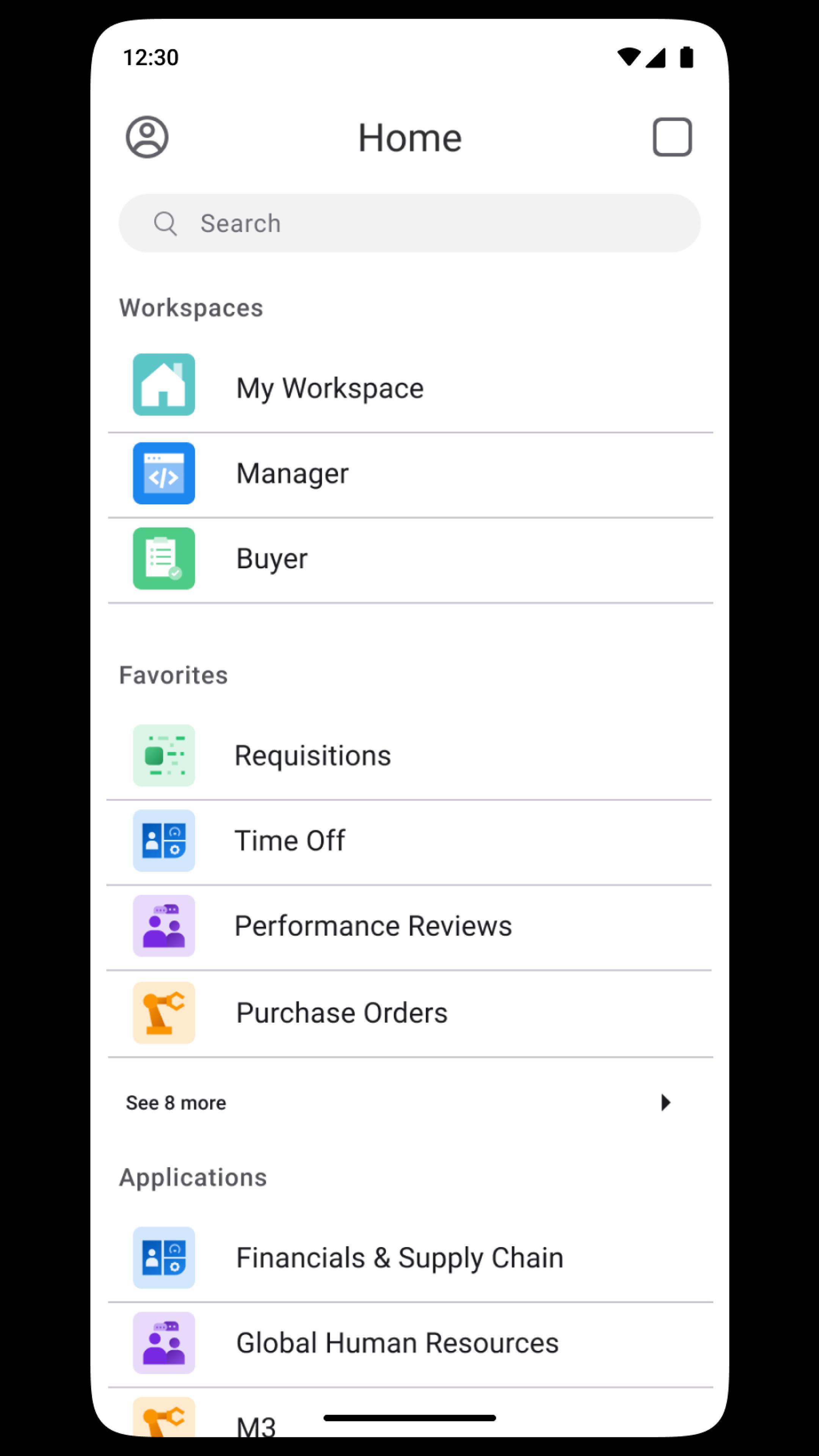Viewport: 819px width, 1456px height.
Task: Tap the square icon in the header
Action: point(672,137)
